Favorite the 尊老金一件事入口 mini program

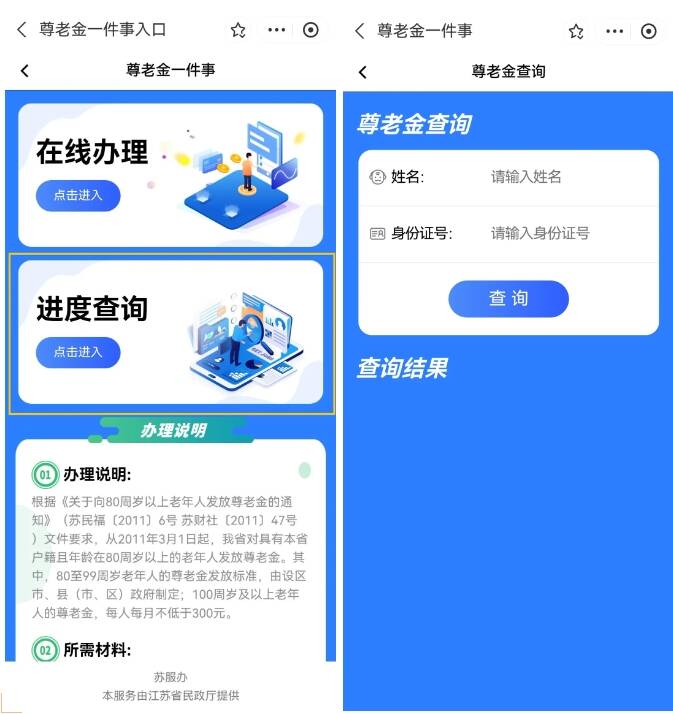tap(238, 31)
